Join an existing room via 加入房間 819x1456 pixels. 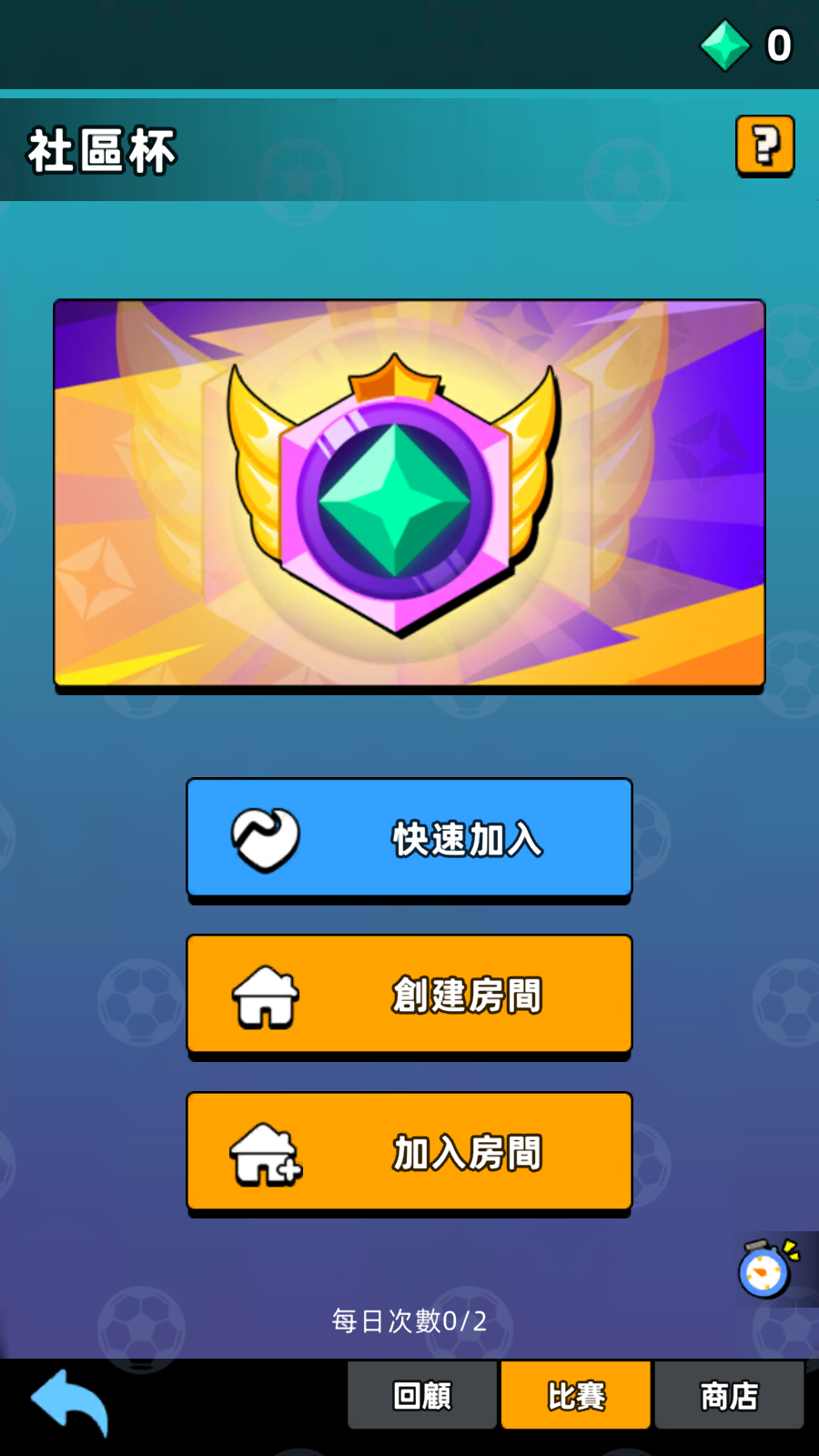[409, 1152]
